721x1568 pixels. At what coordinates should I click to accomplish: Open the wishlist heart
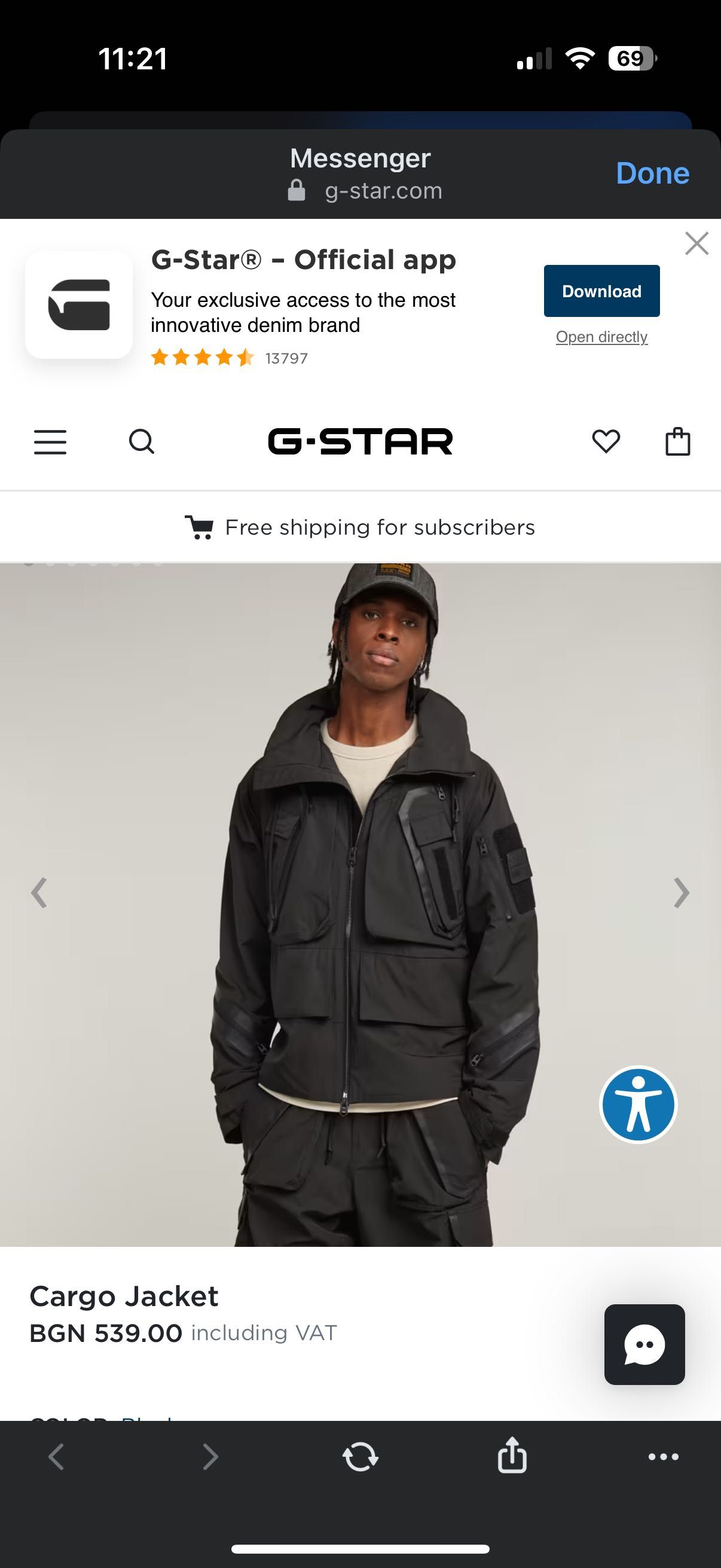(606, 442)
